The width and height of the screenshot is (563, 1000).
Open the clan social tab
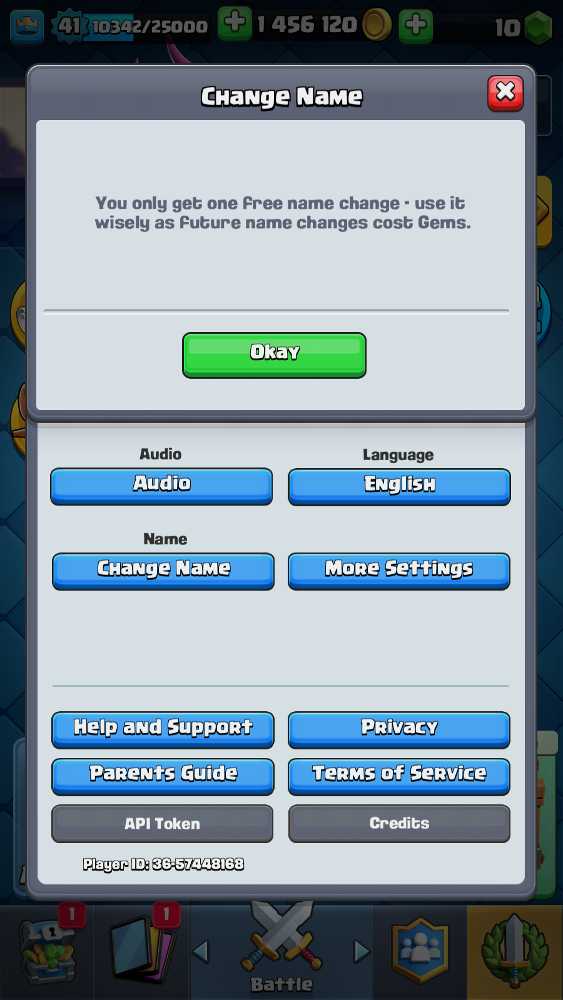coord(420,950)
